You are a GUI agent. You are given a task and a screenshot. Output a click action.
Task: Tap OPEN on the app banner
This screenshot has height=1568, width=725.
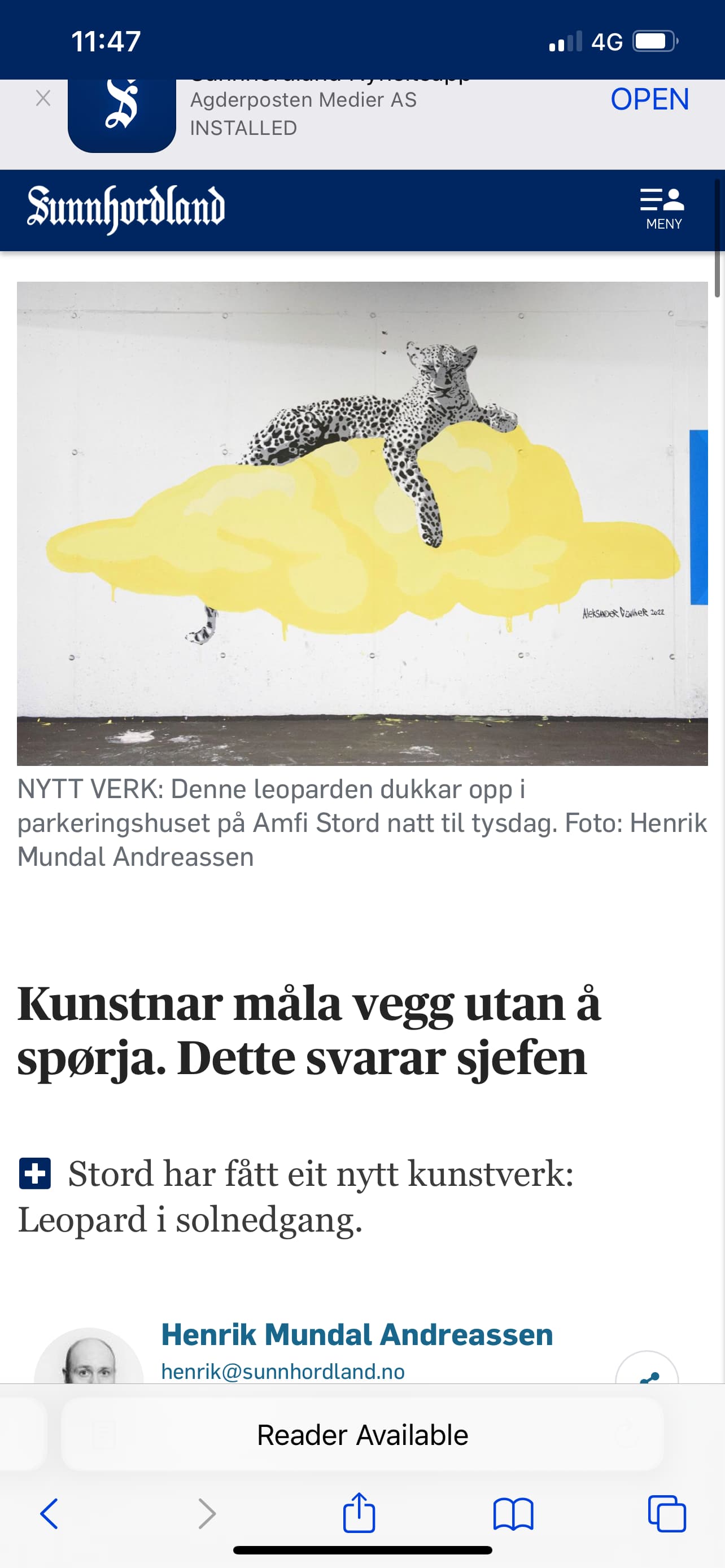649,99
